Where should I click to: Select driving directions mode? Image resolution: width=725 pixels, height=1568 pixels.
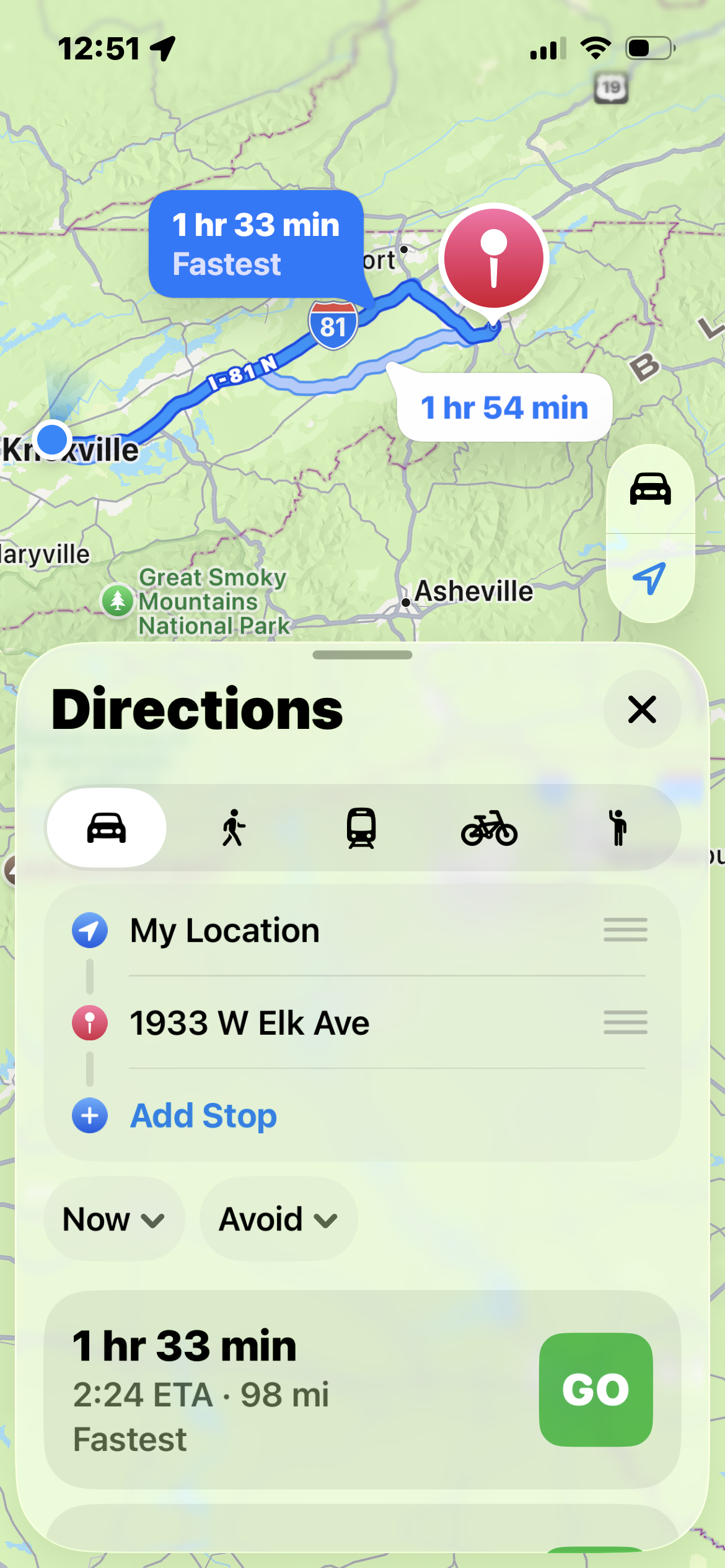[107, 828]
